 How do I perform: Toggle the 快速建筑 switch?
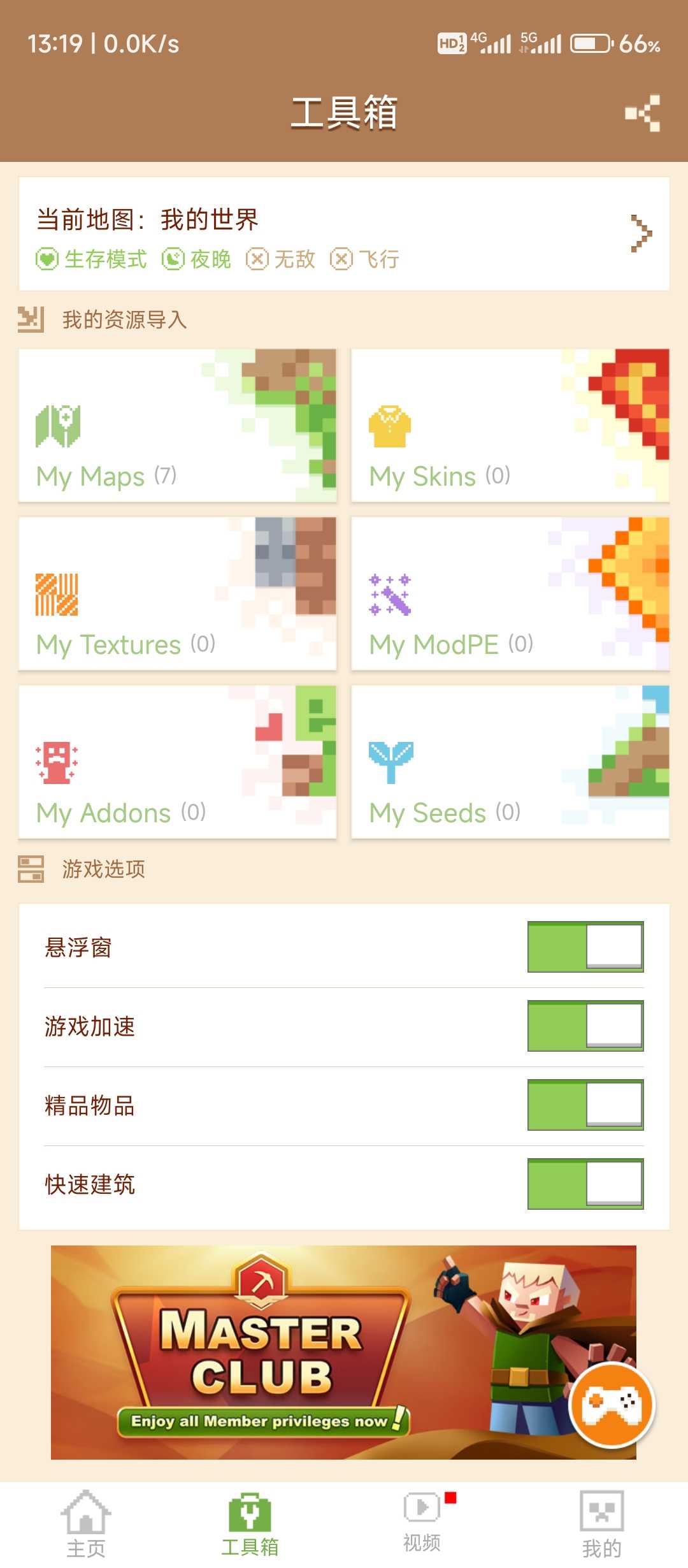click(585, 1184)
